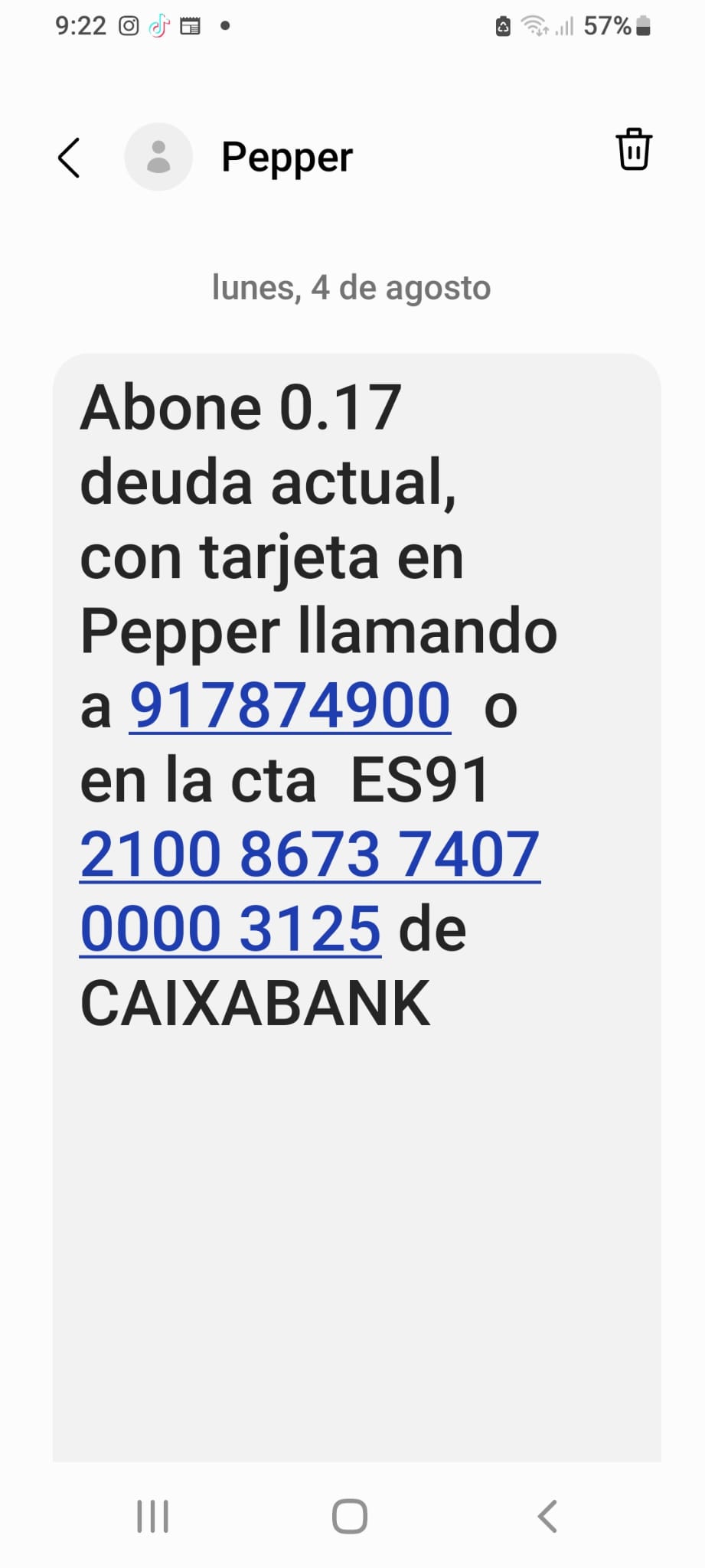The width and height of the screenshot is (705, 1568).
Task: Call the linked number 917874900
Action: (289, 705)
